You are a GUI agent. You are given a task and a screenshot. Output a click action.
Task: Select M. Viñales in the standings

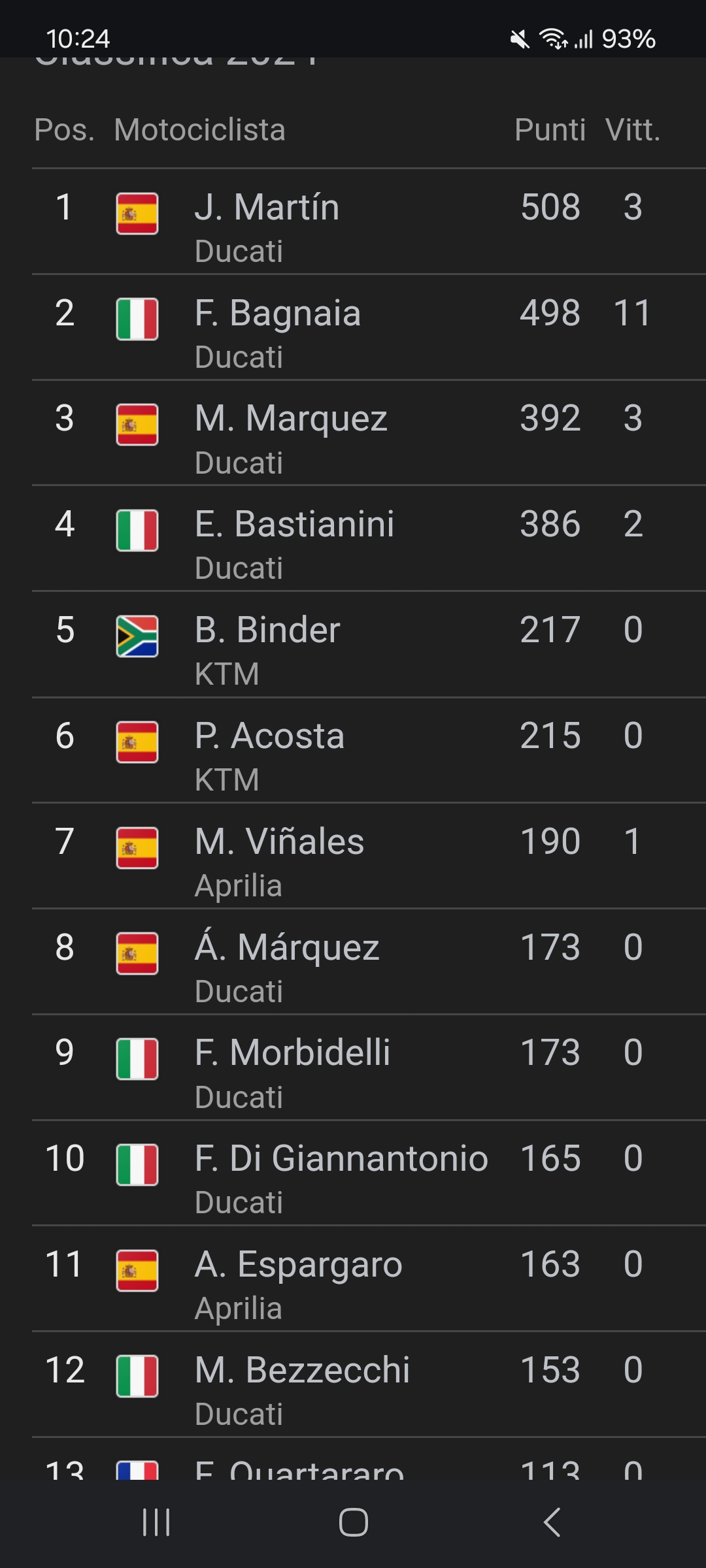click(369, 856)
